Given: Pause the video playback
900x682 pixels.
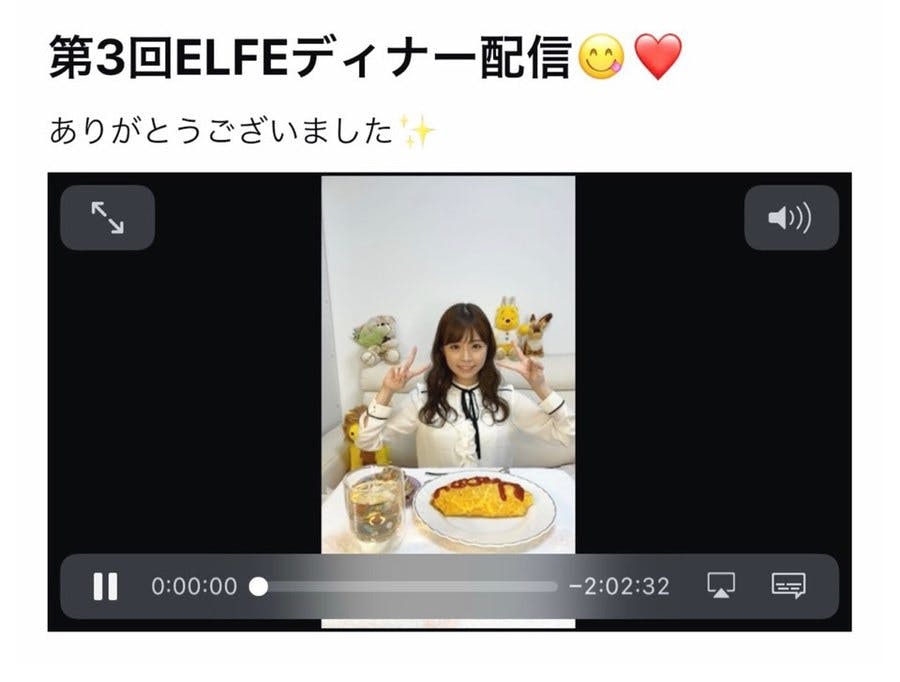Looking at the screenshot, I should 105,586.
